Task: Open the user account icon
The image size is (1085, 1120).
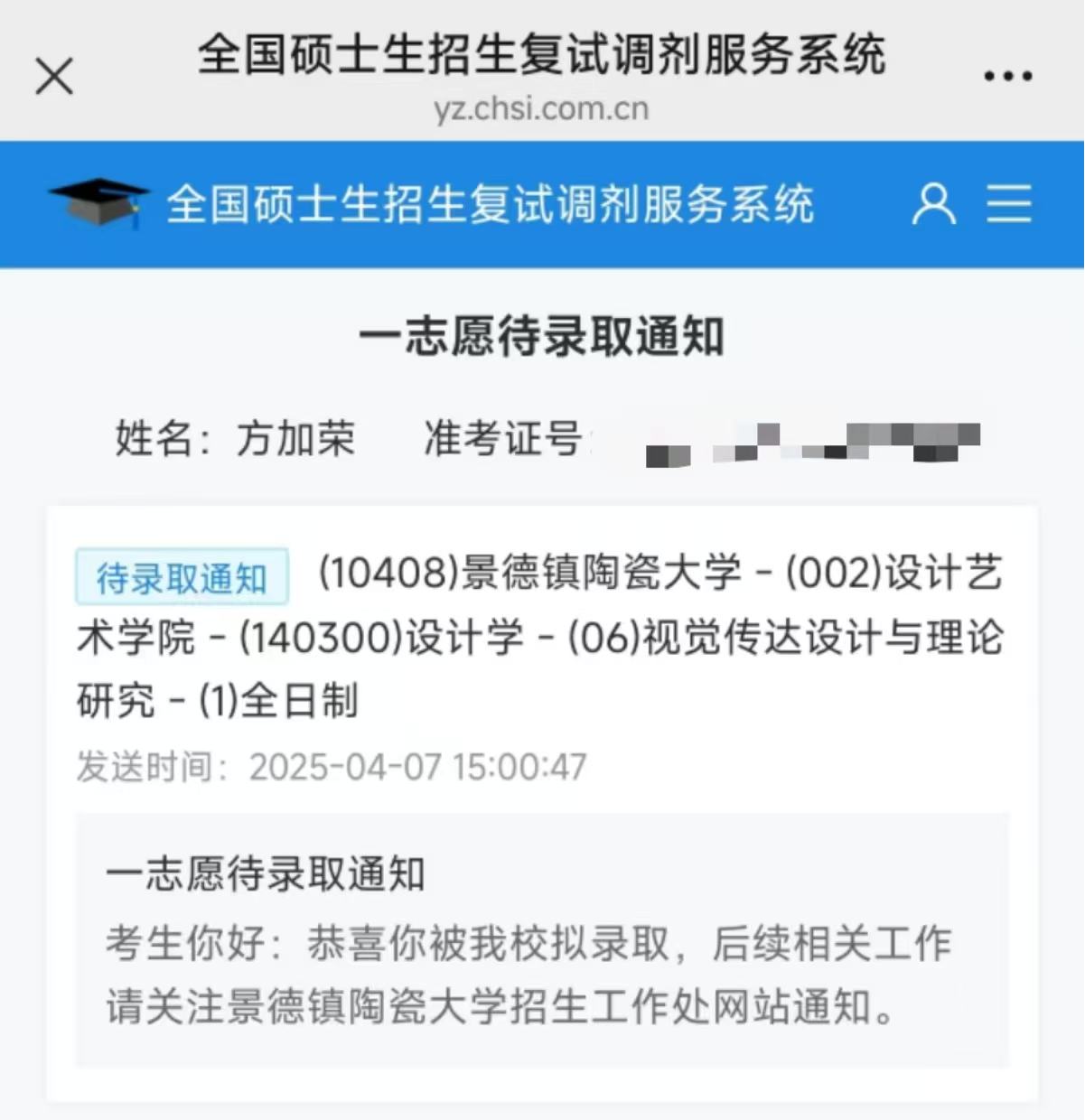Action: pyautogui.click(x=933, y=204)
